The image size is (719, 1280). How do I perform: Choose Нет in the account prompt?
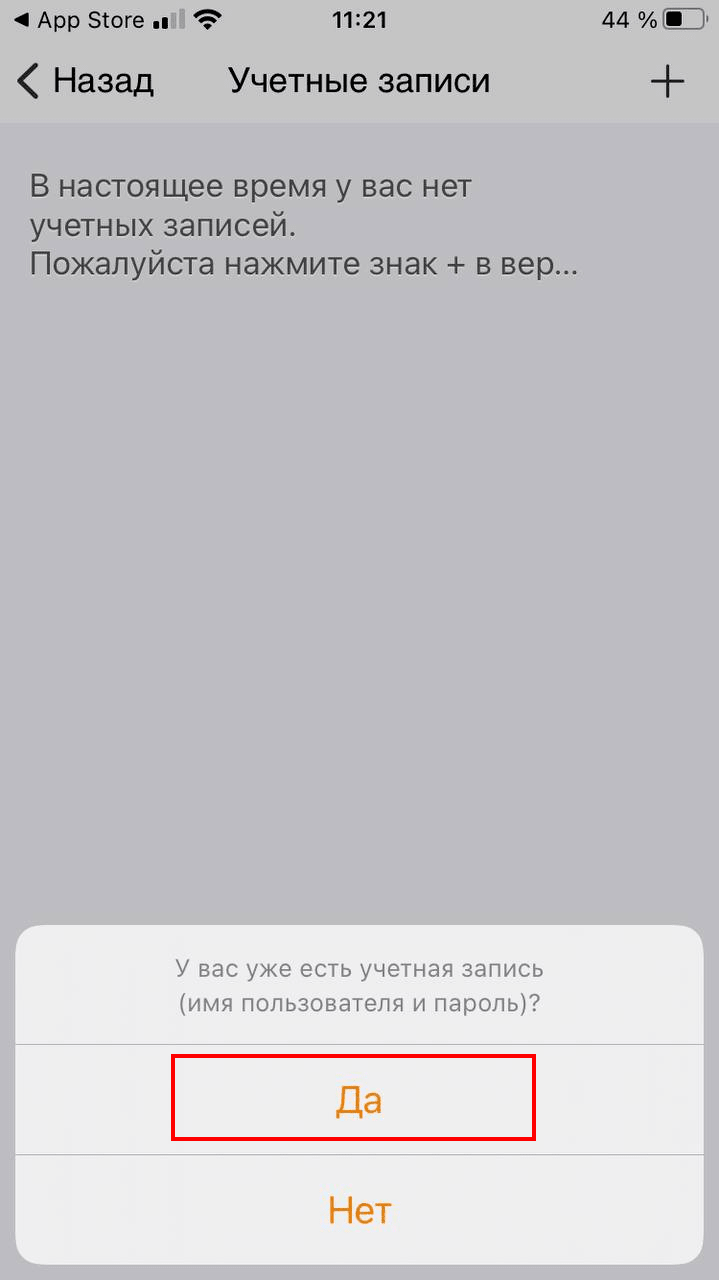pyautogui.click(x=359, y=1210)
